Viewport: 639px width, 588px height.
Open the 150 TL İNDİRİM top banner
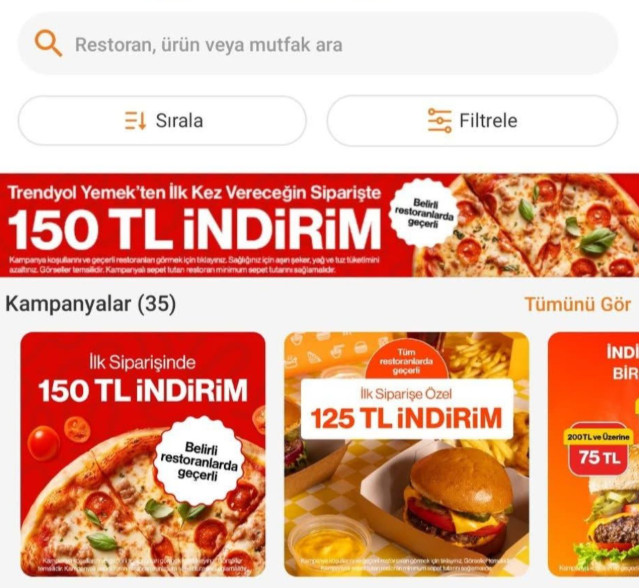tap(319, 226)
